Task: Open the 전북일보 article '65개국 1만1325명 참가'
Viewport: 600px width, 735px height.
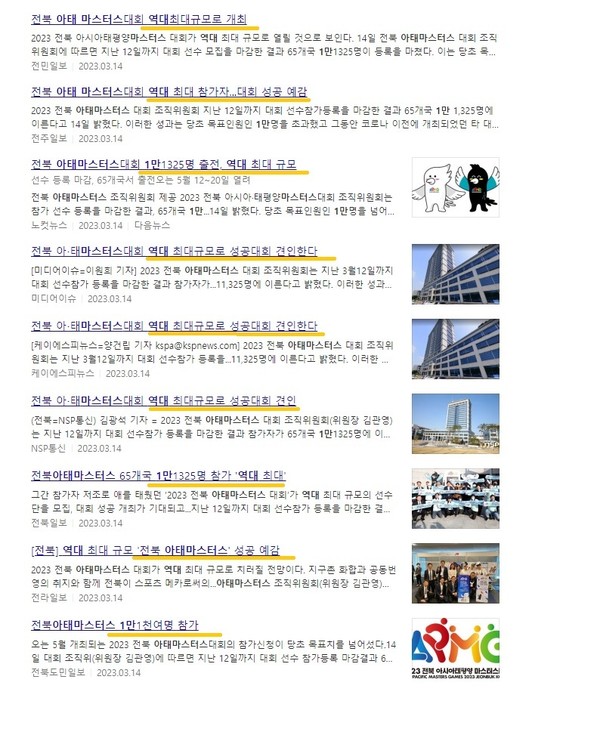Action: [158, 474]
